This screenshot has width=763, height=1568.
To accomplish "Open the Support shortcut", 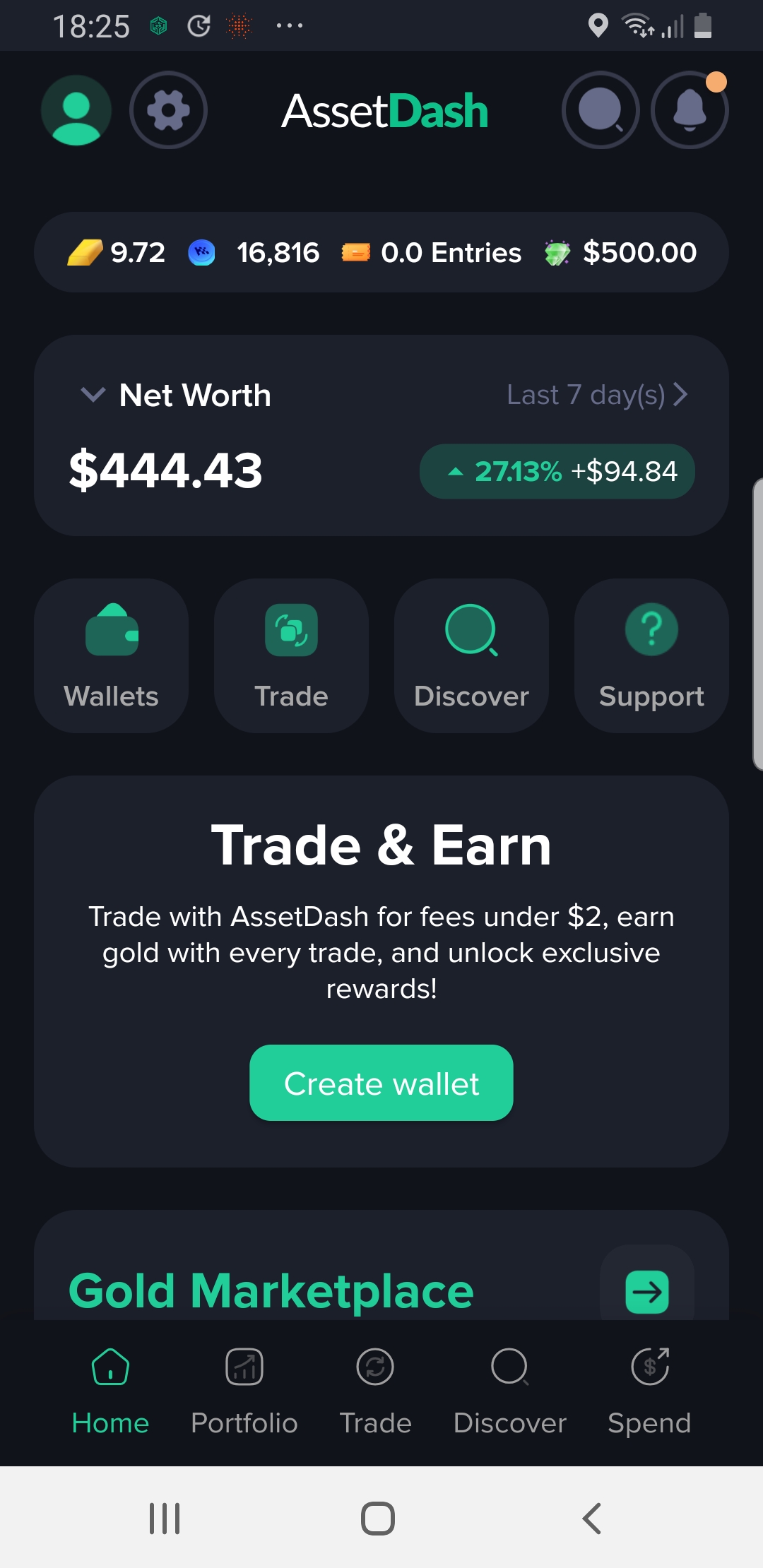I will [651, 655].
